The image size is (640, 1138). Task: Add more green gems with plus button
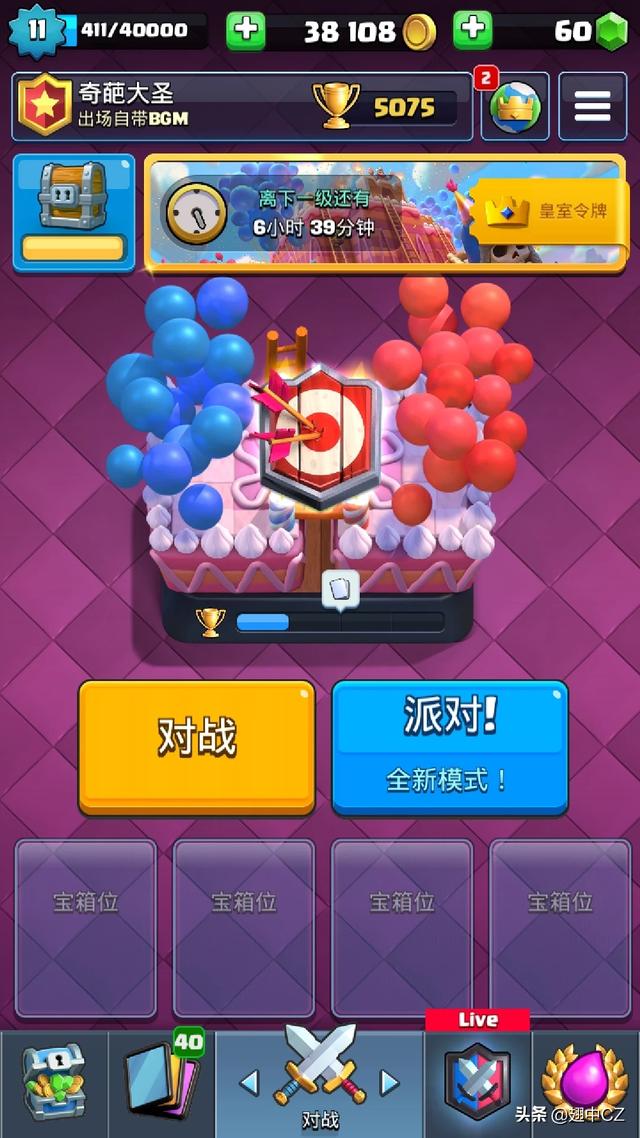tap(473, 31)
